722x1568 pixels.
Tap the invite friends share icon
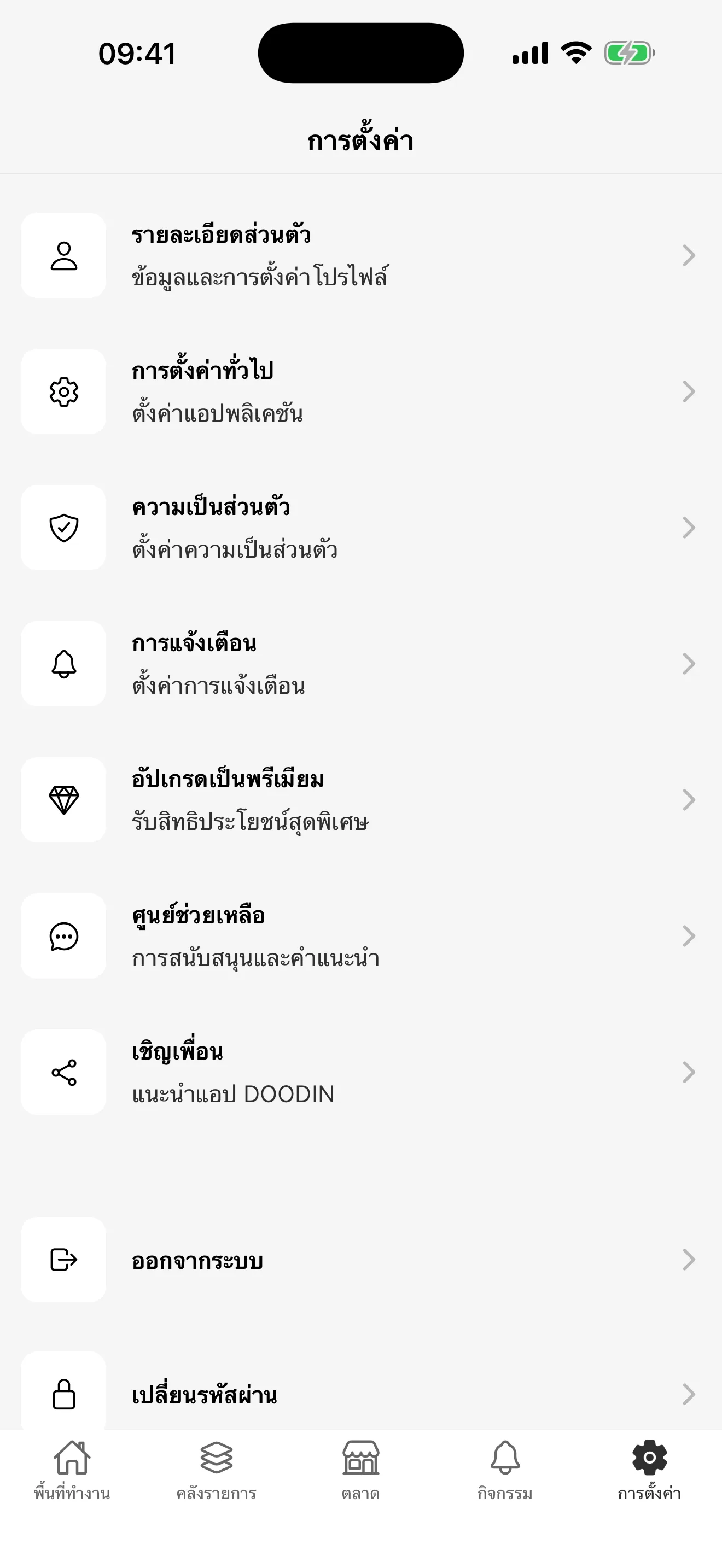point(63,1072)
